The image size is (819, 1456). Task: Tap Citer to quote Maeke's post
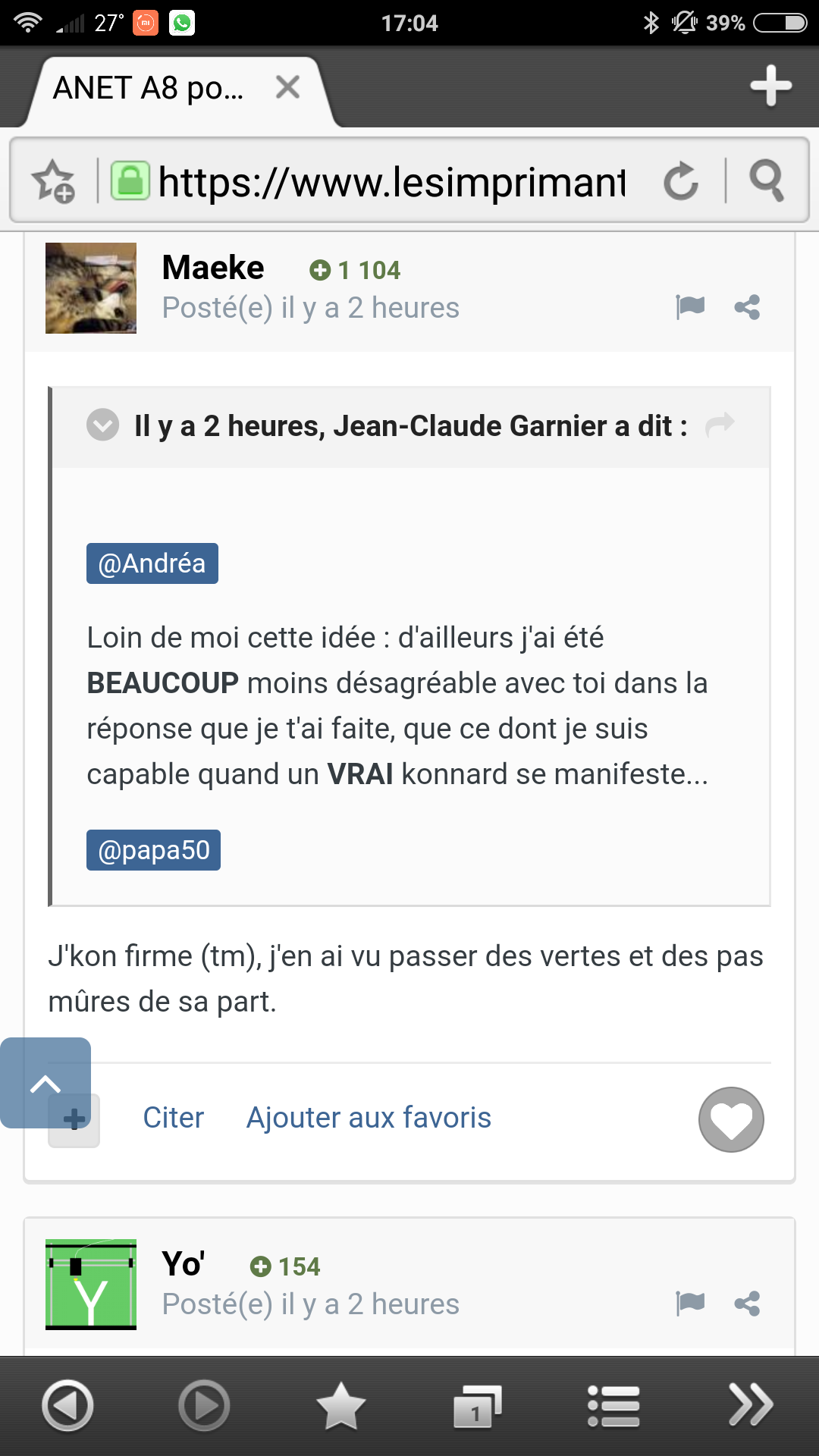[174, 1118]
